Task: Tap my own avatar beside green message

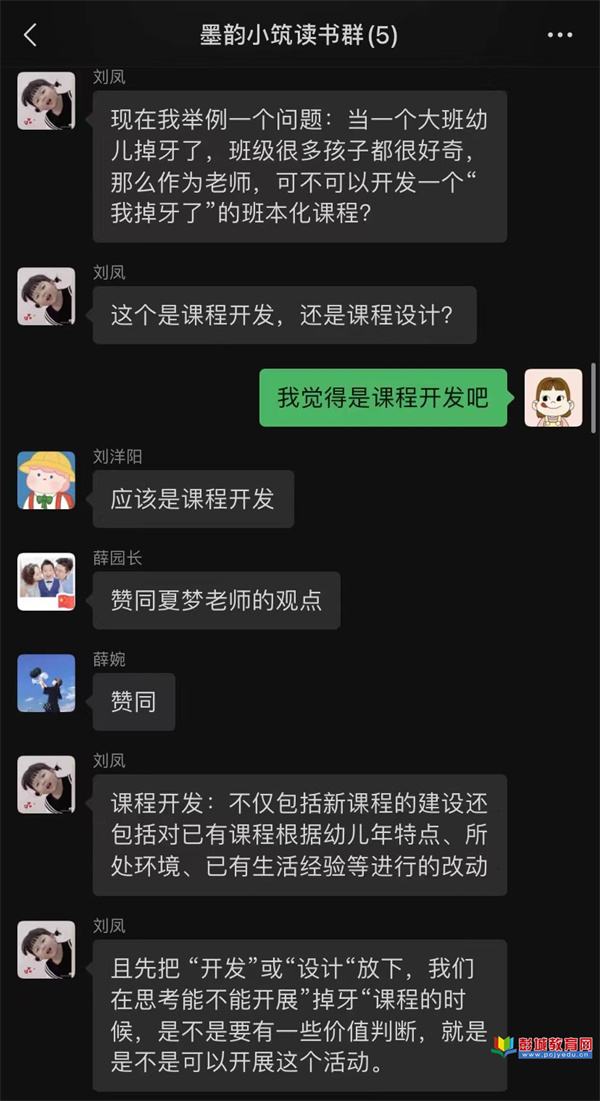Action: (553, 398)
